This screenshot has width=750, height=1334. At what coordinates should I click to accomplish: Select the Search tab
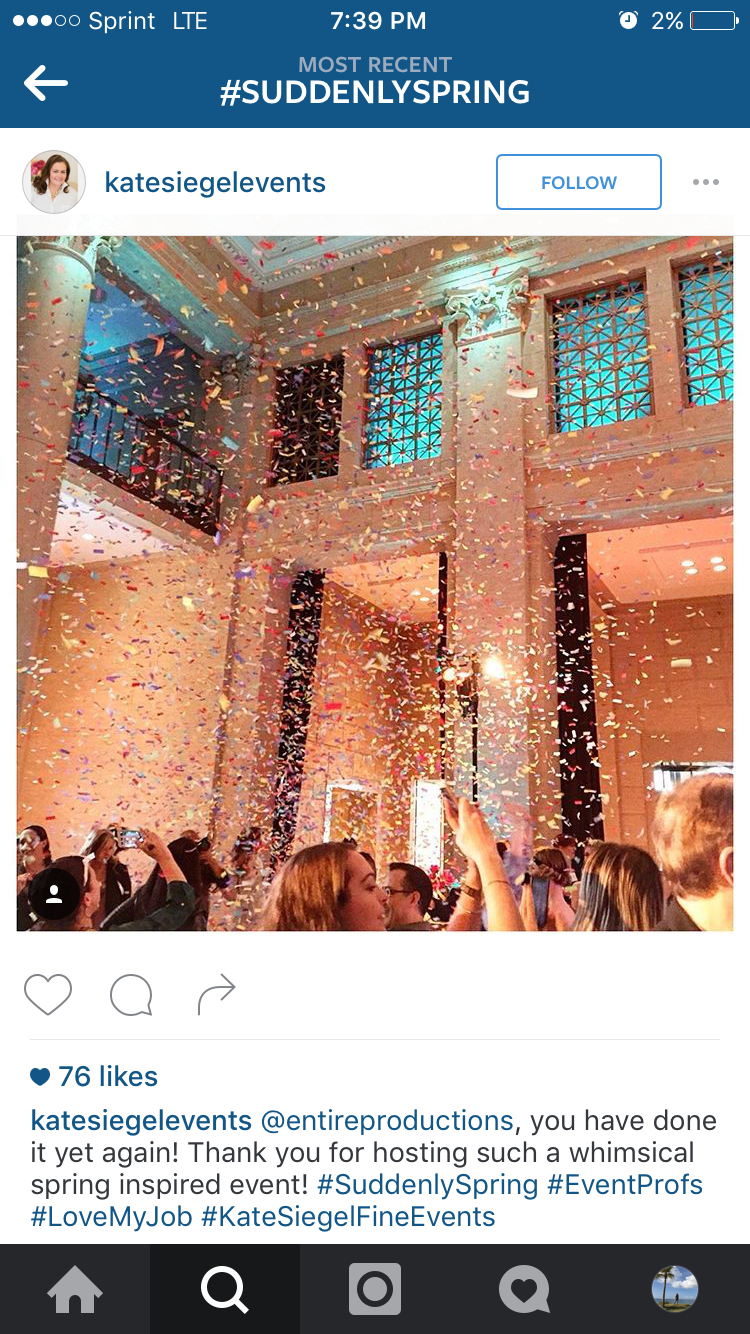coord(225,1290)
